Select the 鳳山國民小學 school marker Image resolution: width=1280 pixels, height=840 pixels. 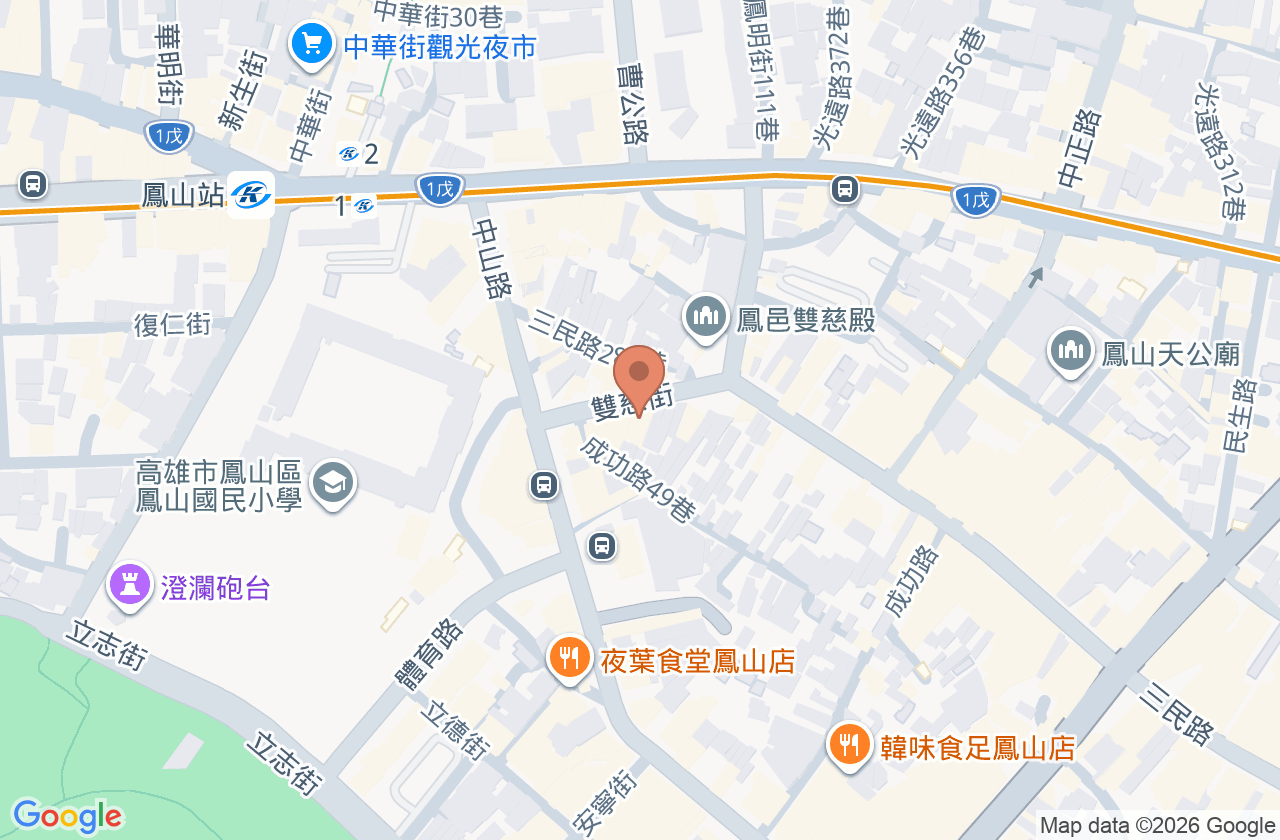pyautogui.click(x=333, y=484)
